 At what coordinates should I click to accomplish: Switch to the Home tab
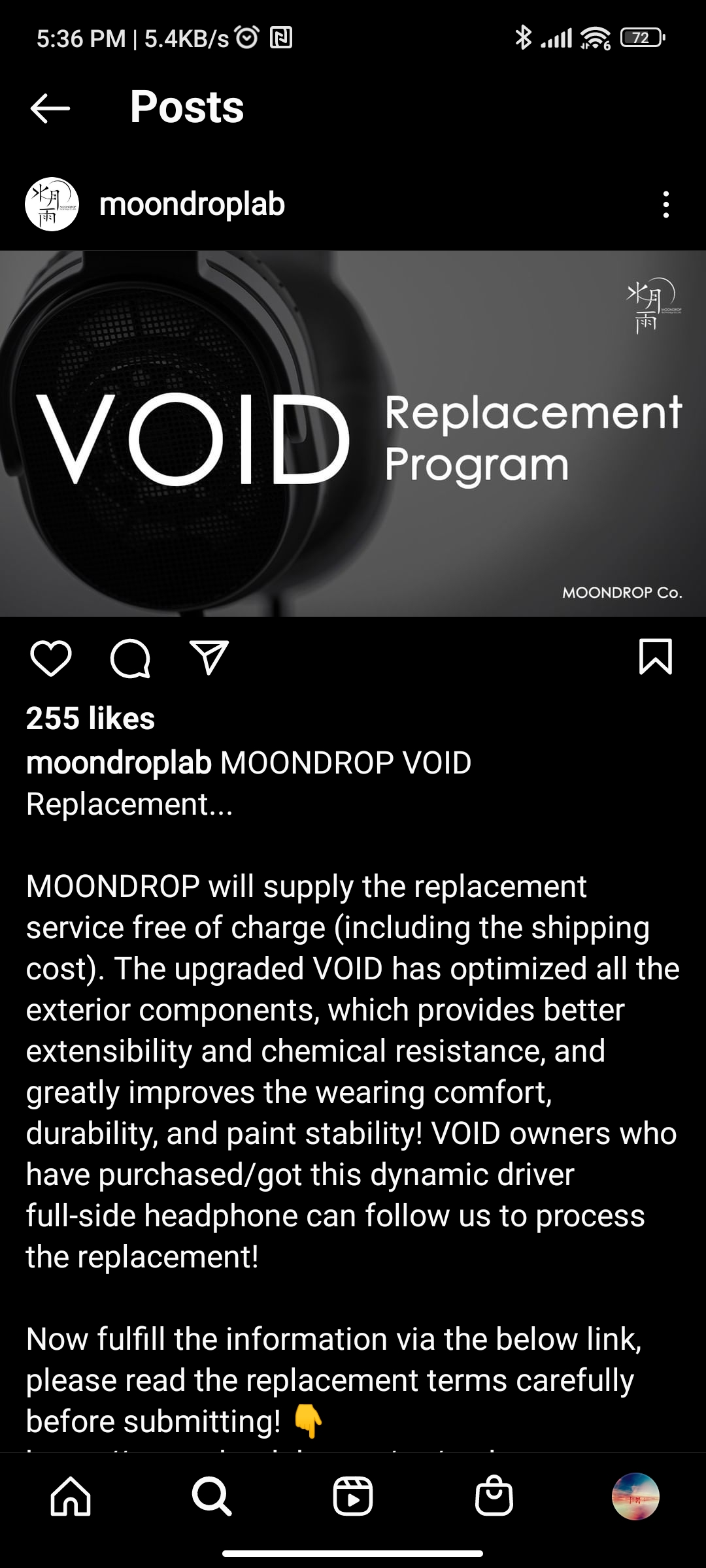tap(71, 1496)
